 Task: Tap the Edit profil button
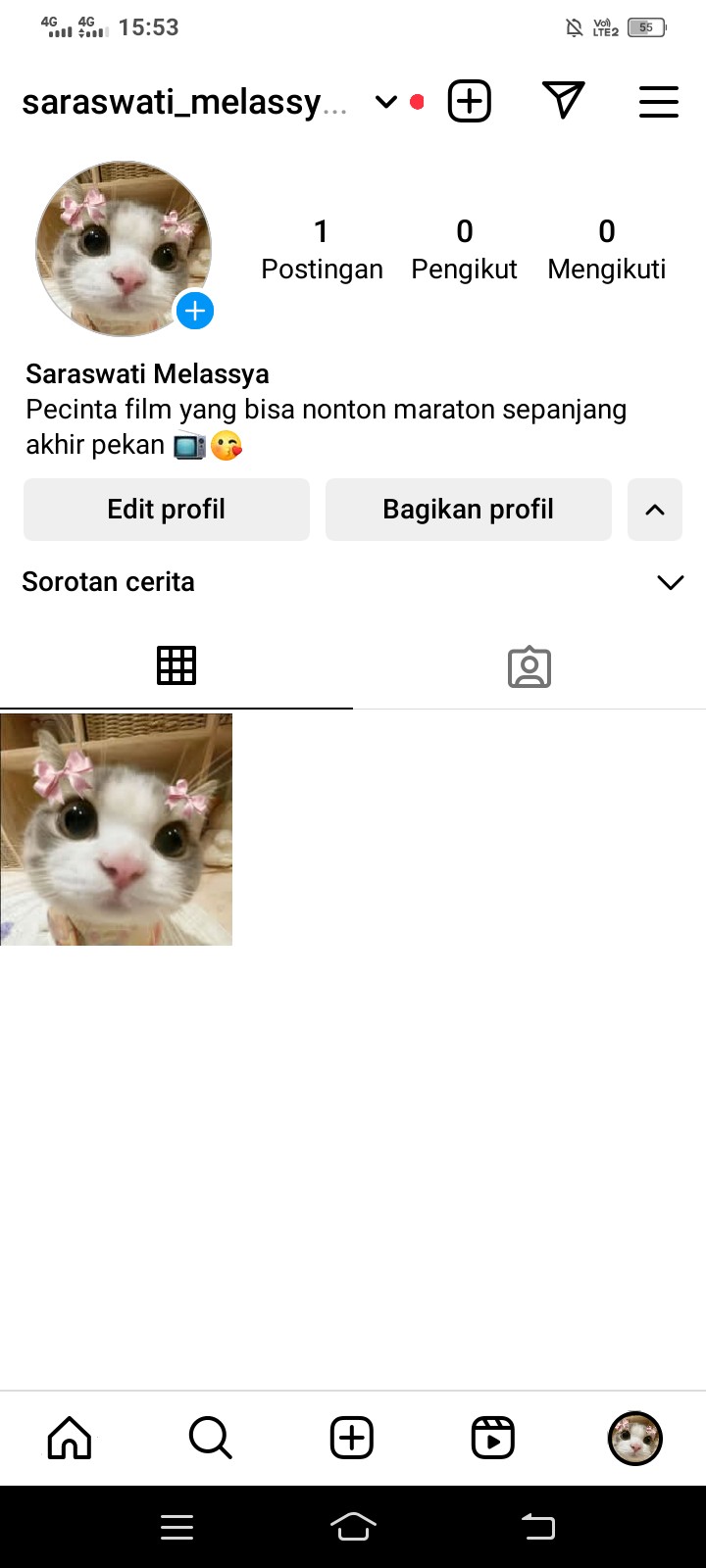[167, 510]
